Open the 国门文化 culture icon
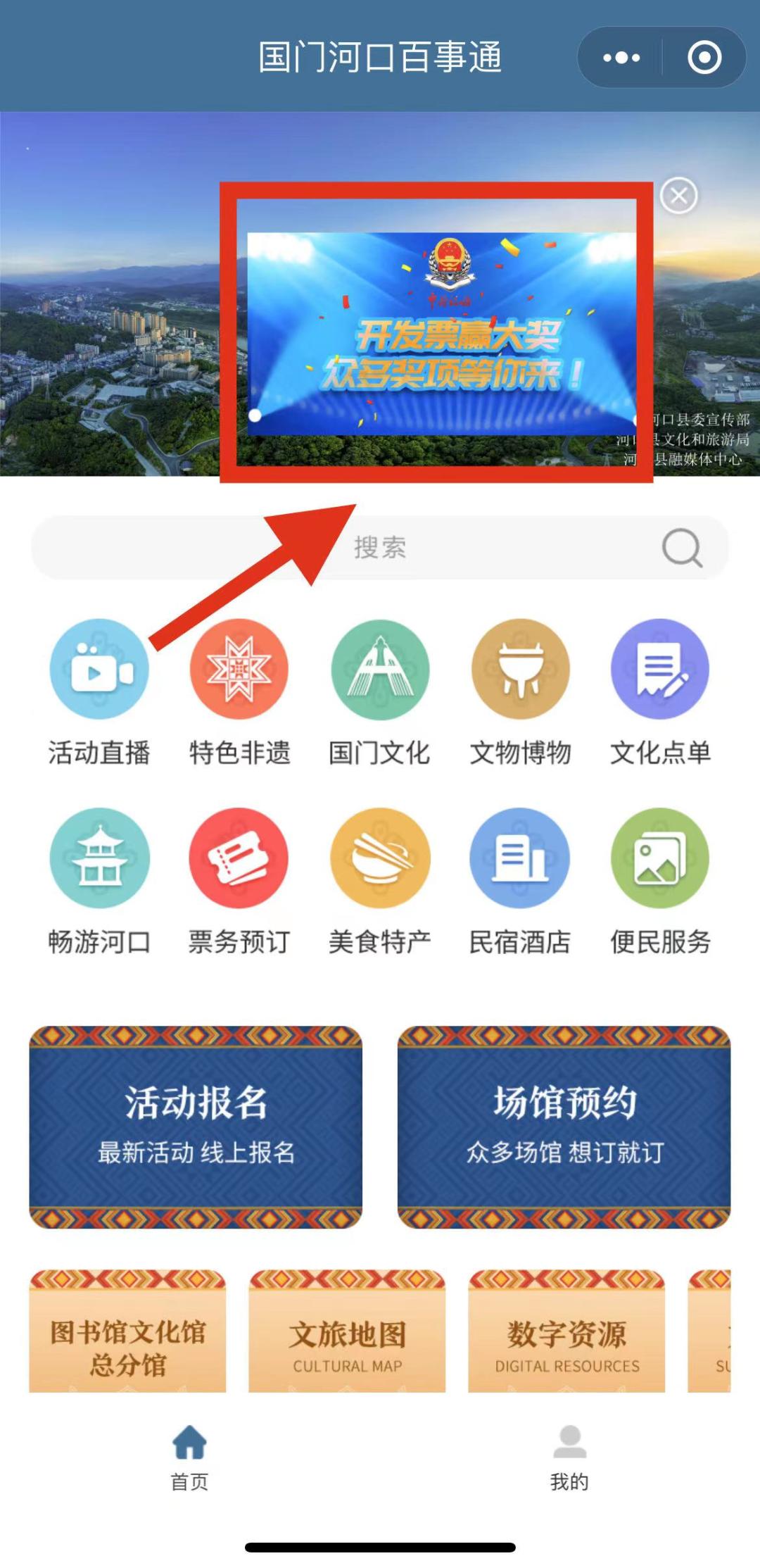The height and width of the screenshot is (1568, 760). click(x=379, y=669)
